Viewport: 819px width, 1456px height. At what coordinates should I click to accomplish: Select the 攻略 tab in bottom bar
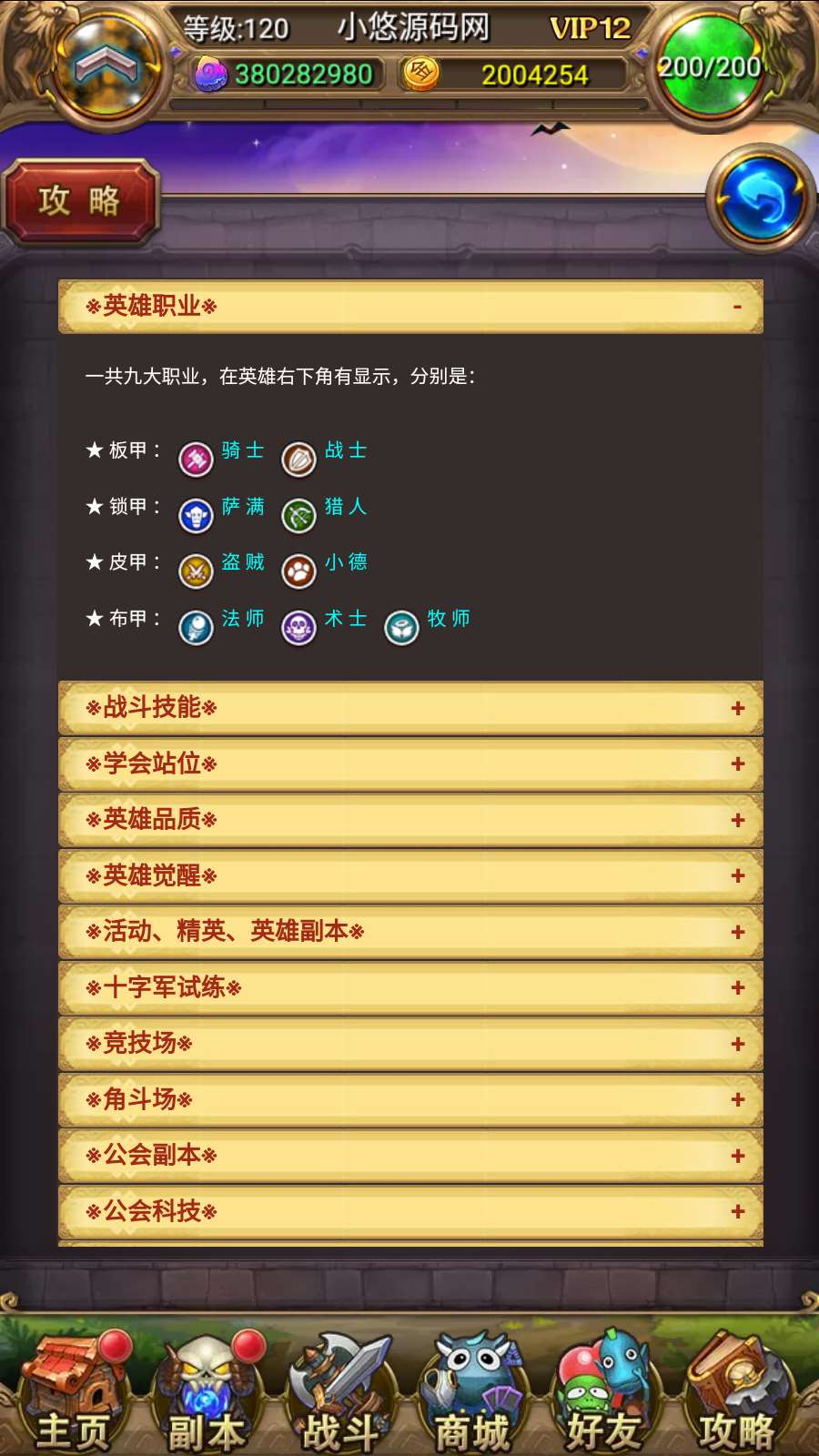[737, 1392]
